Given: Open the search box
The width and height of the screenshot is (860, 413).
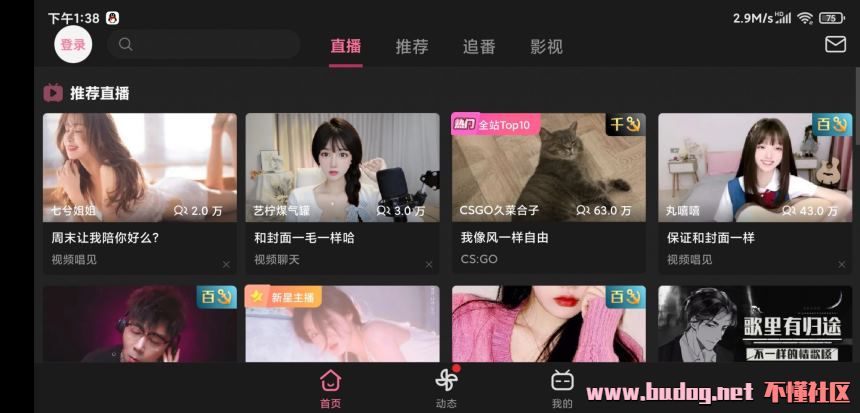Looking at the screenshot, I should [x=205, y=44].
